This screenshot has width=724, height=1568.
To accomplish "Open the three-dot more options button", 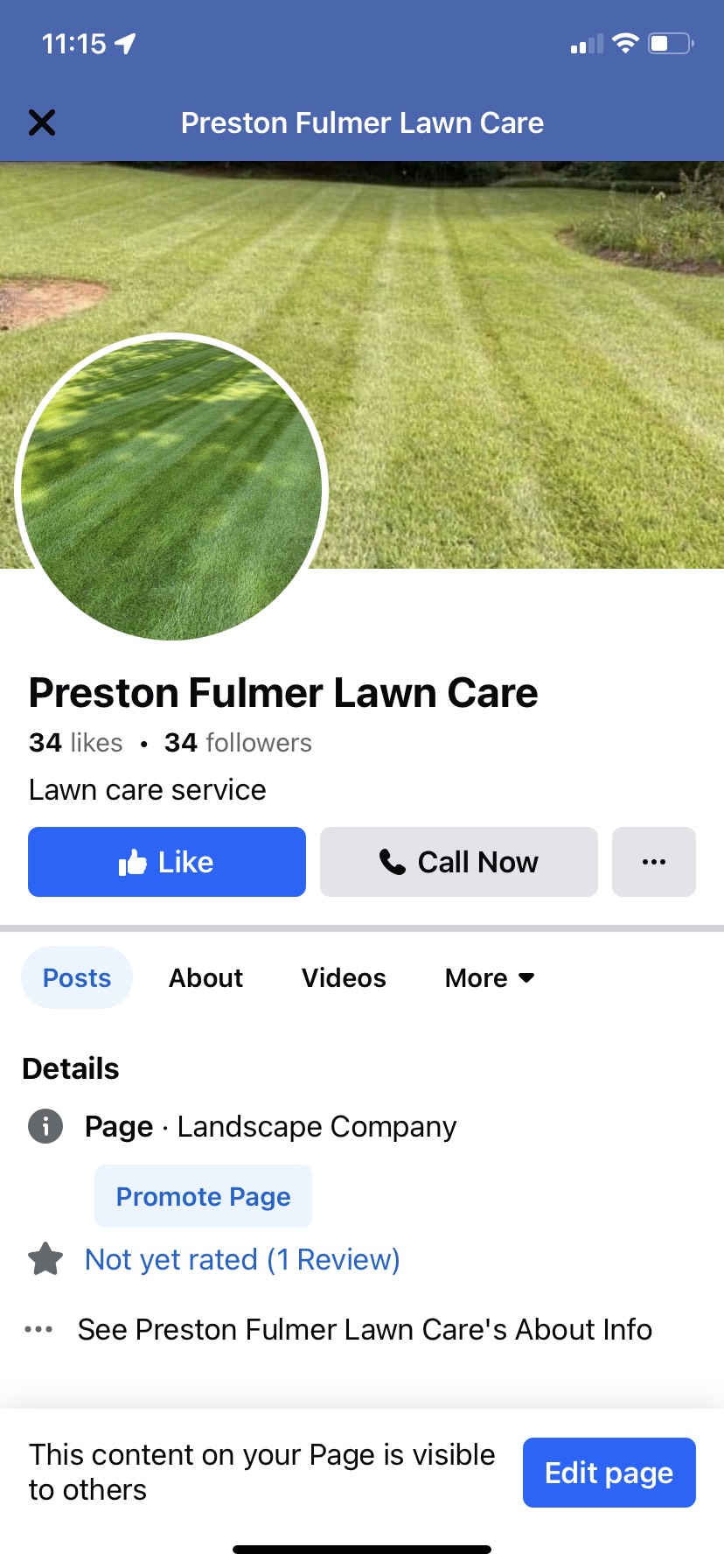I will click(653, 862).
